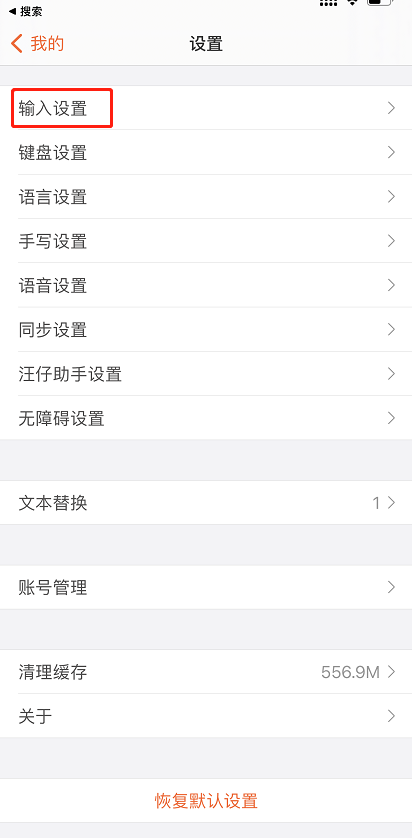Open 语言设置
The width and height of the screenshot is (412, 838).
tap(206, 197)
